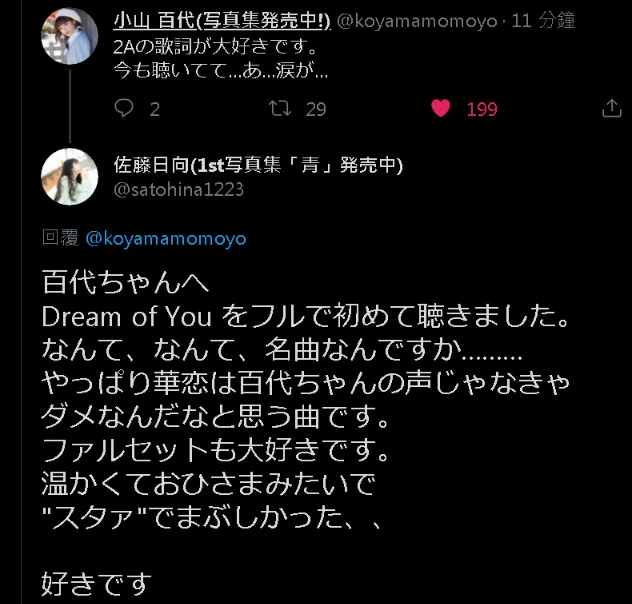The image size is (632, 604).
Task: Open the @koyamamomoyo mention link
Action: 166,238
